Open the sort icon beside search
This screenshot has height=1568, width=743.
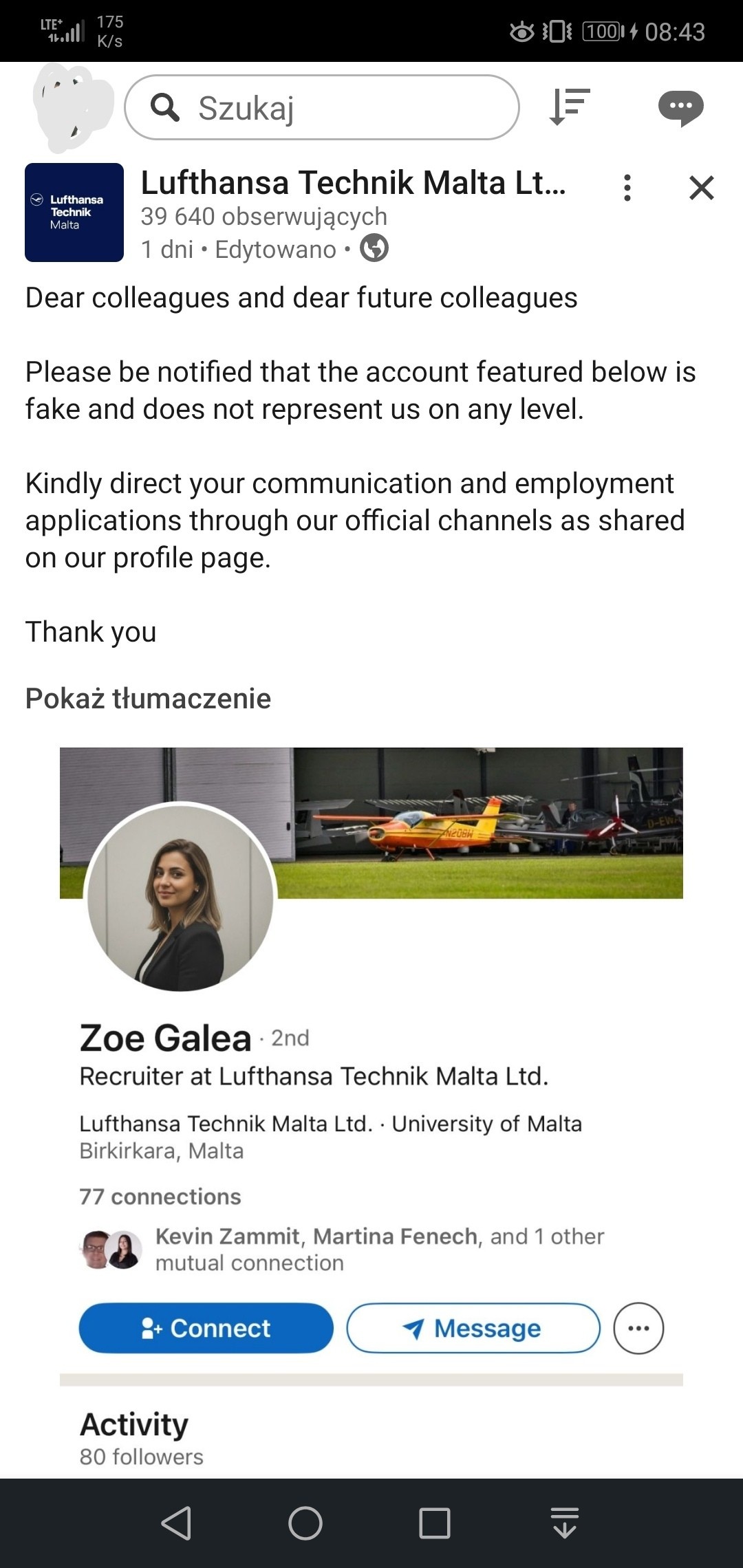(x=570, y=107)
